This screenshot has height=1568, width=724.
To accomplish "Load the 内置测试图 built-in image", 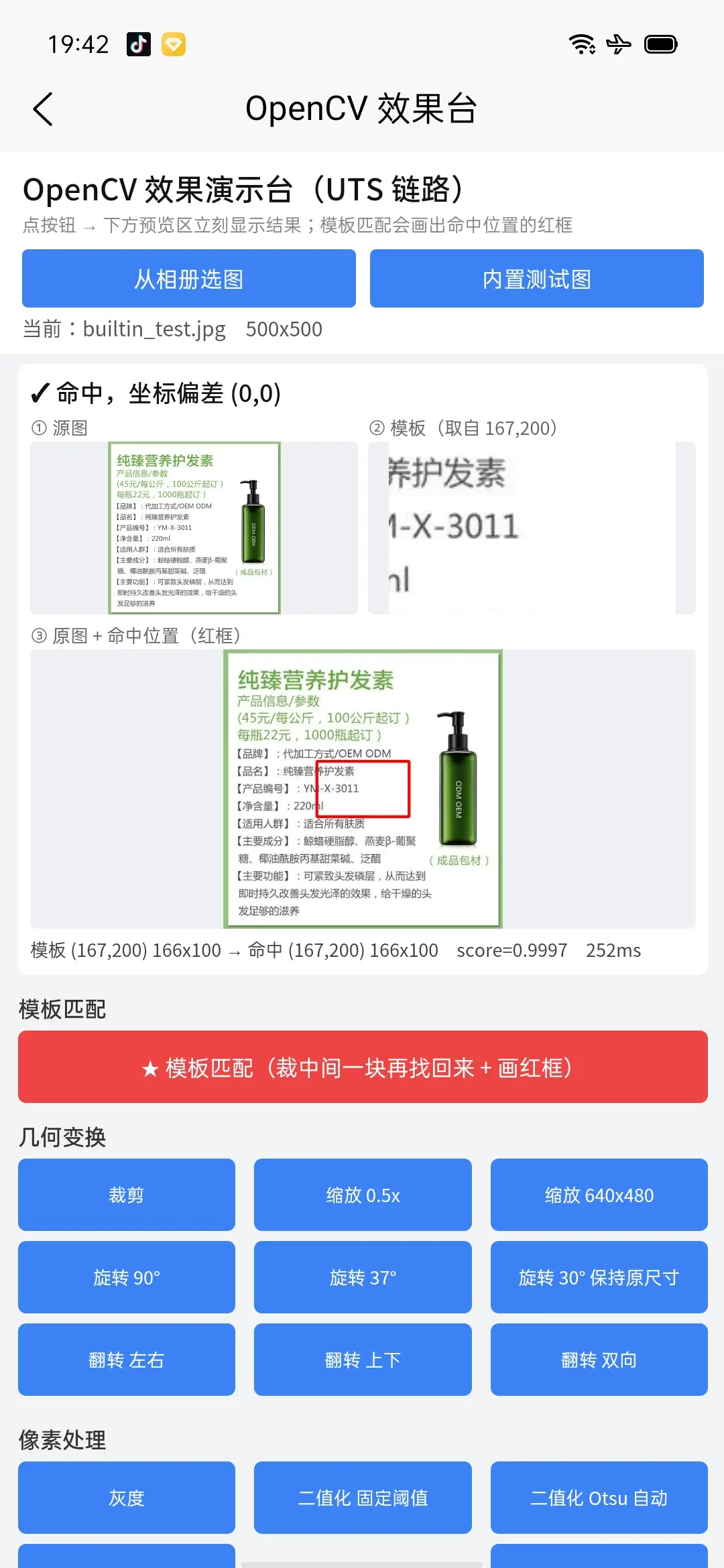I will [x=537, y=279].
